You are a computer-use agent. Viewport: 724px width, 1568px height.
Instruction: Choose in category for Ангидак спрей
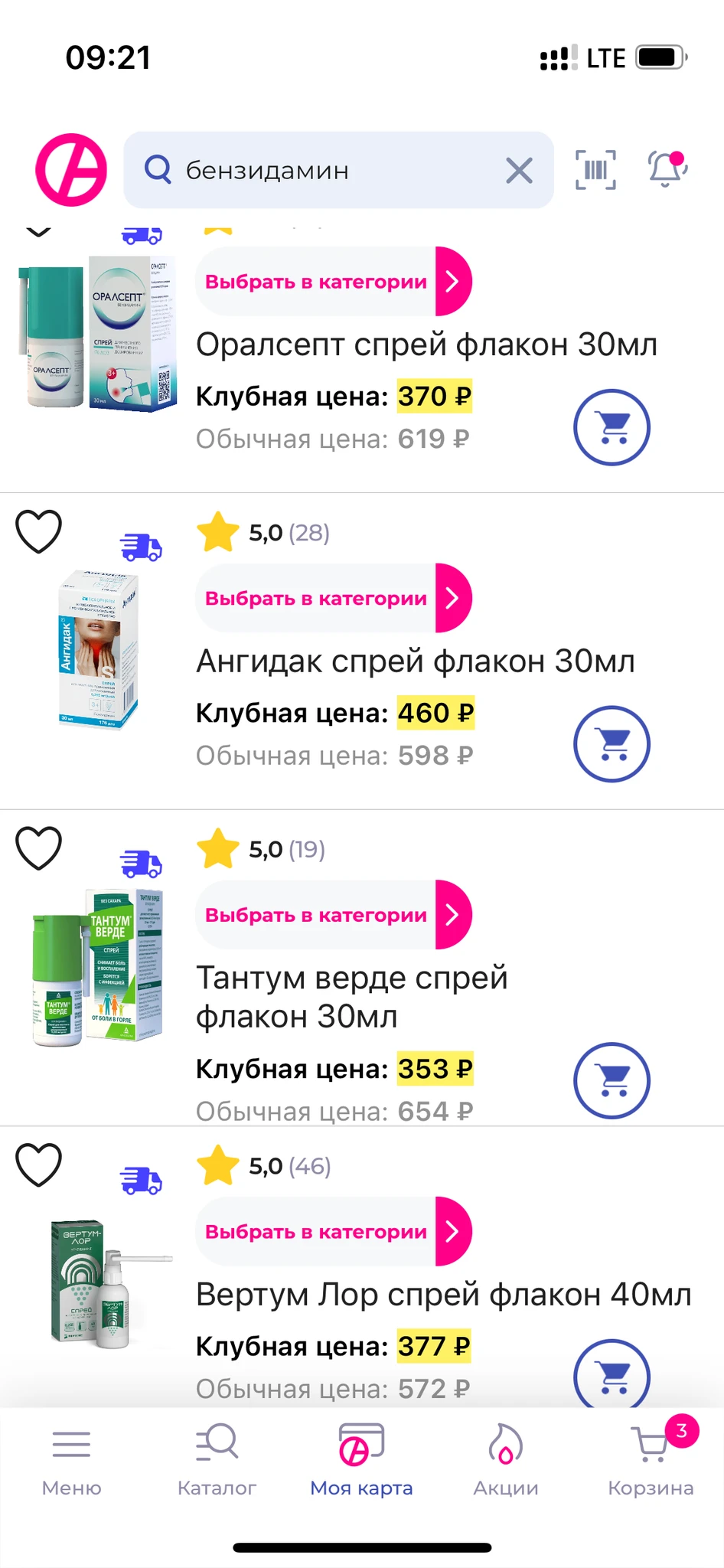(334, 598)
